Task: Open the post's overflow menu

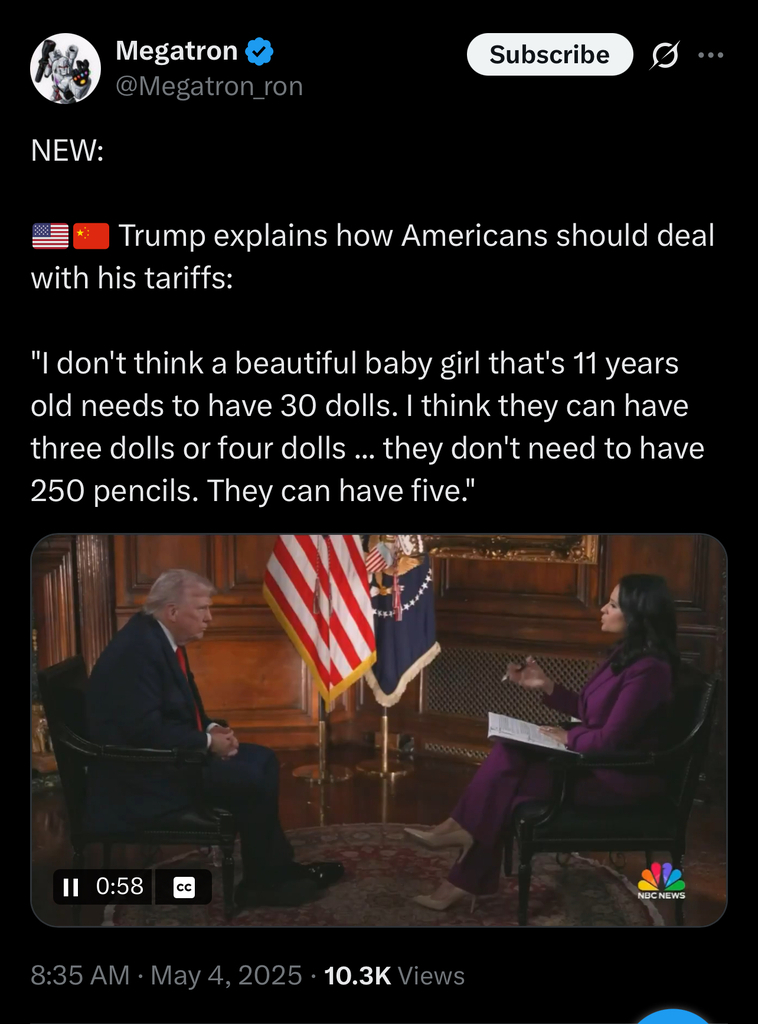Action: 710,55
